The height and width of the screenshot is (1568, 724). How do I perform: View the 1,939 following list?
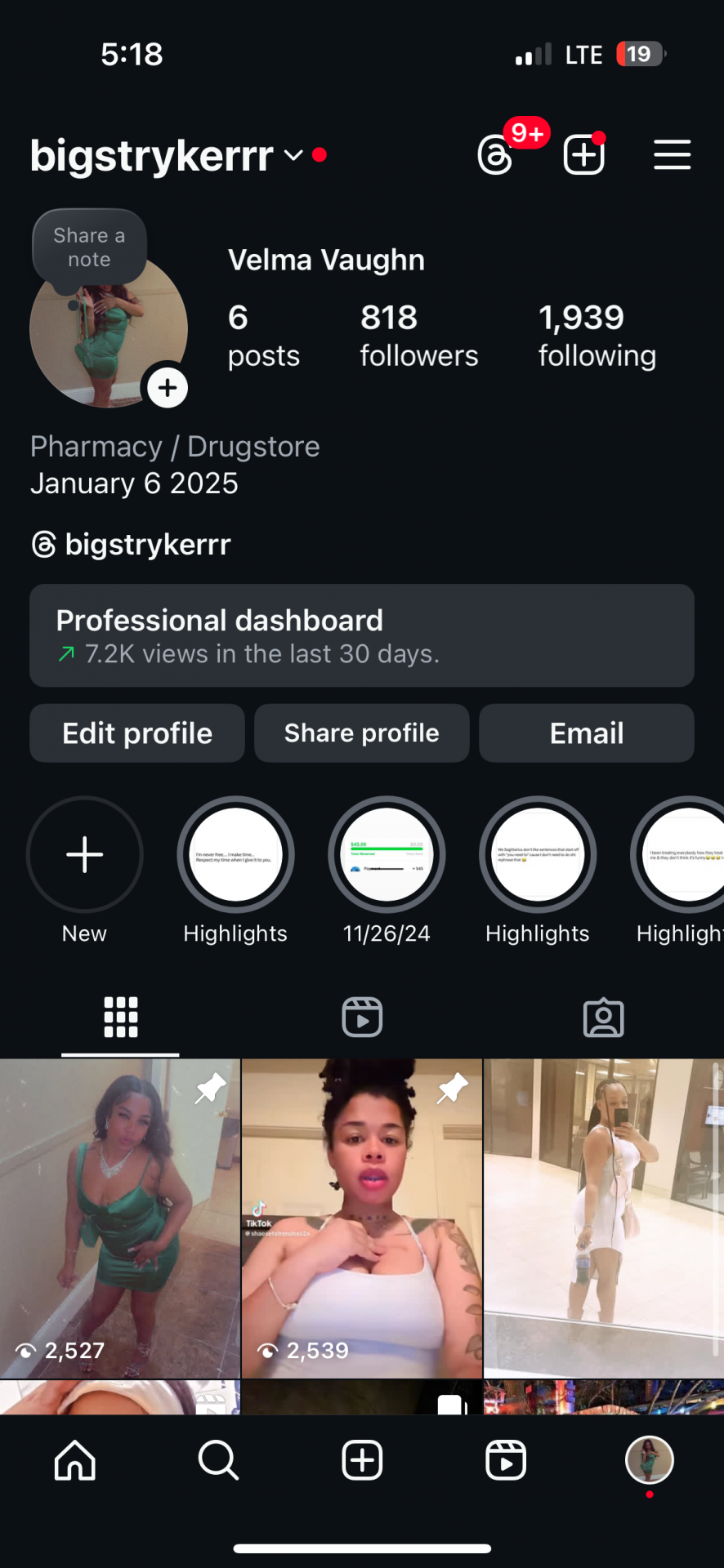[597, 335]
